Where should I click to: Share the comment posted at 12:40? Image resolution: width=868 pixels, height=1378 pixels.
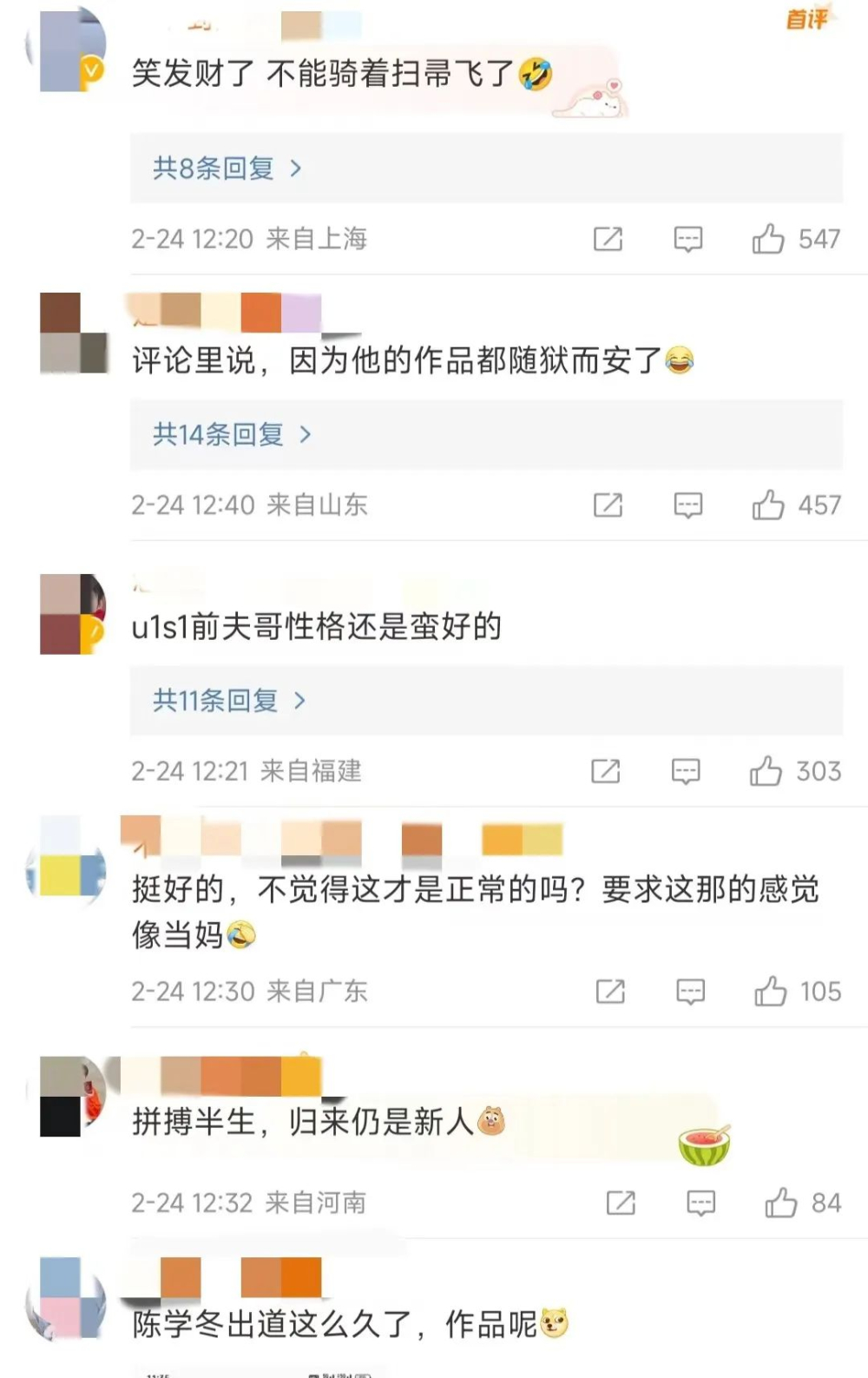608,504
